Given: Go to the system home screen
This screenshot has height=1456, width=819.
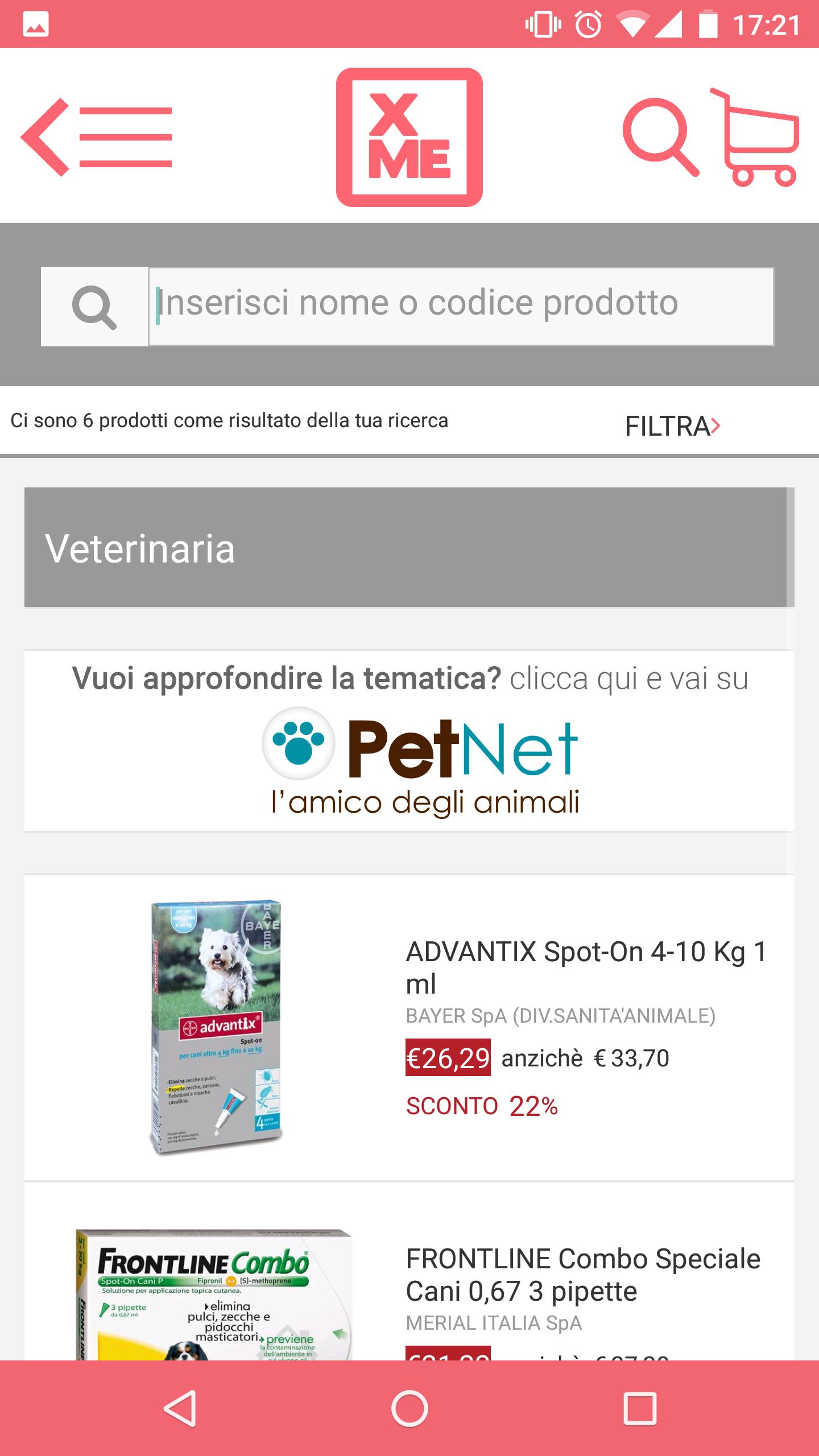Looking at the screenshot, I should (x=409, y=1409).
